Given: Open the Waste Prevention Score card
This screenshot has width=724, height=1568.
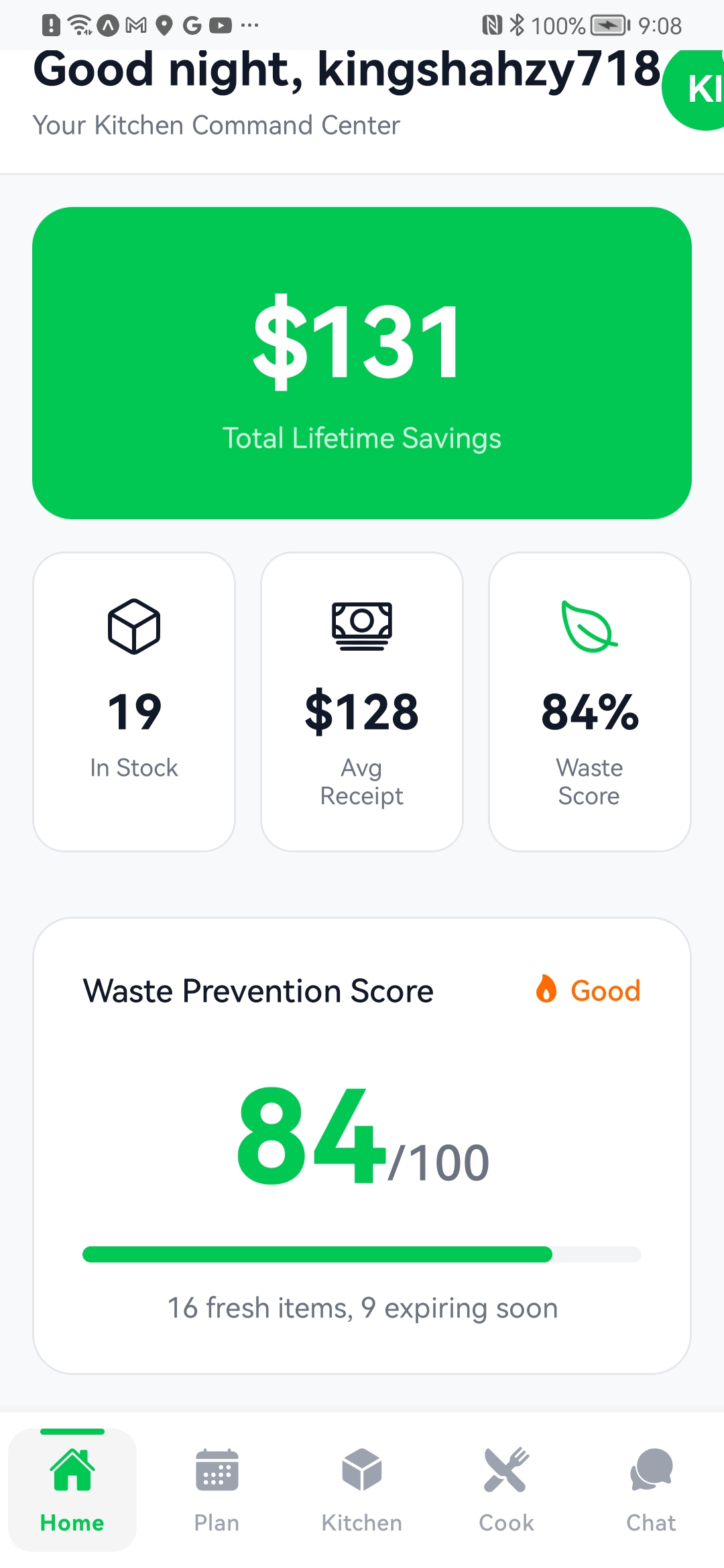Looking at the screenshot, I should (x=362, y=1145).
